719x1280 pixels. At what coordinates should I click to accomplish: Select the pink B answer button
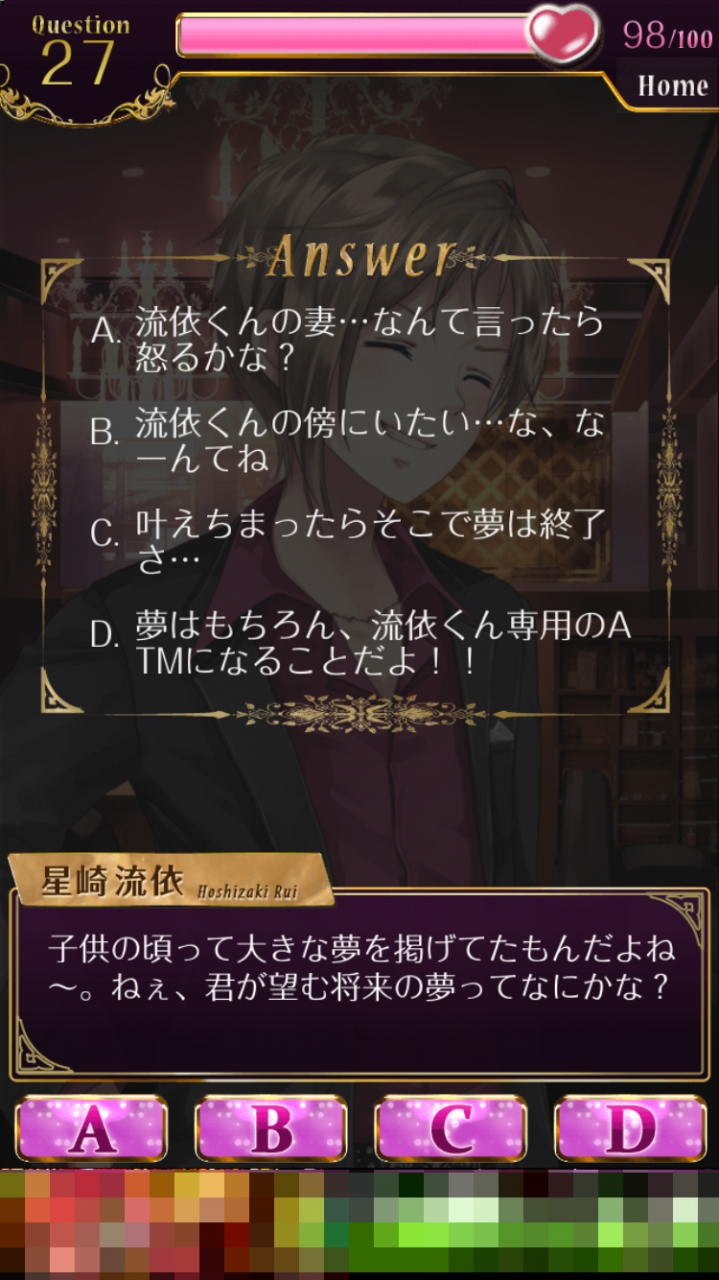270,1129
